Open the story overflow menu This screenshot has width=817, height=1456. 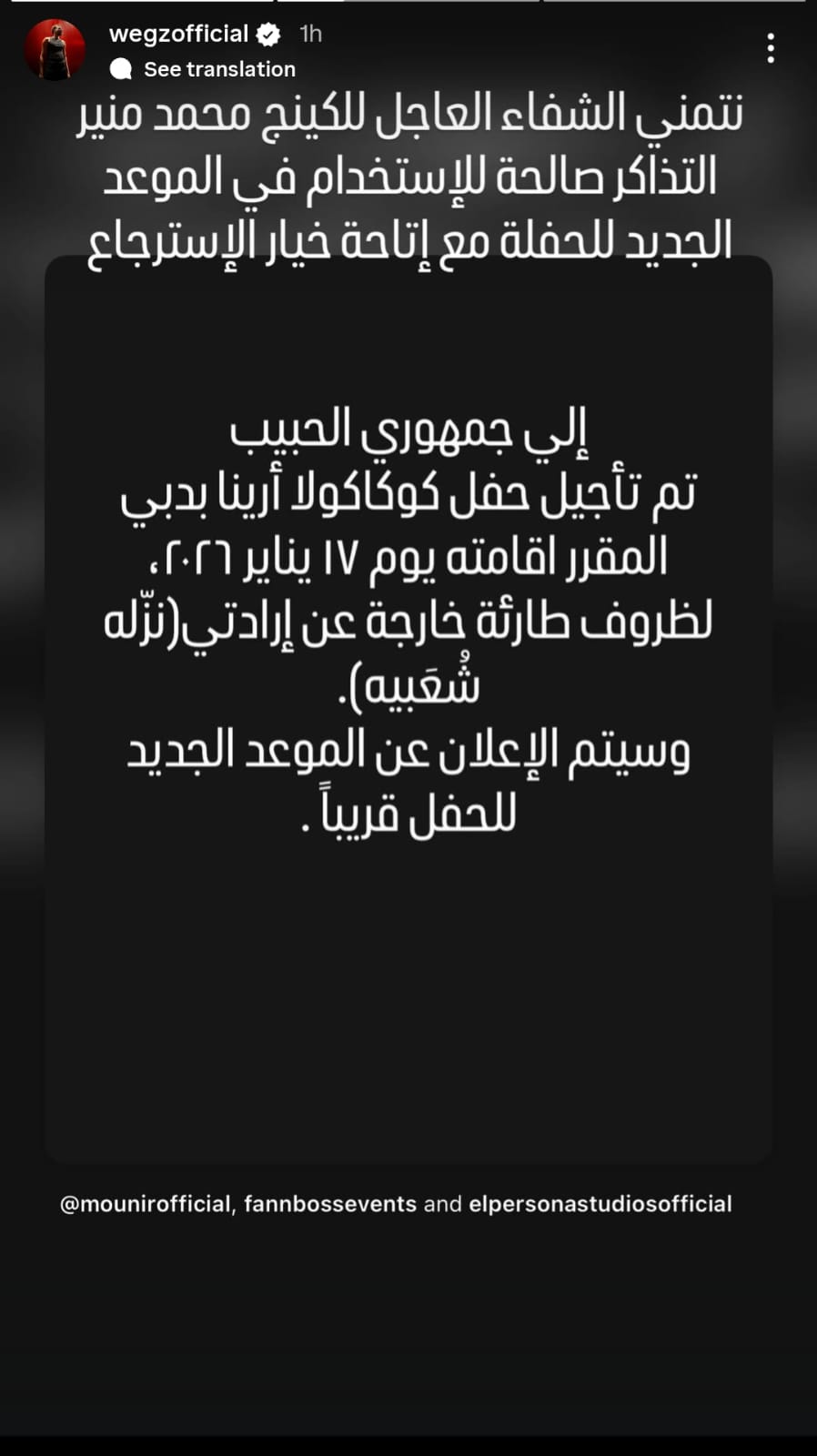pos(771,49)
